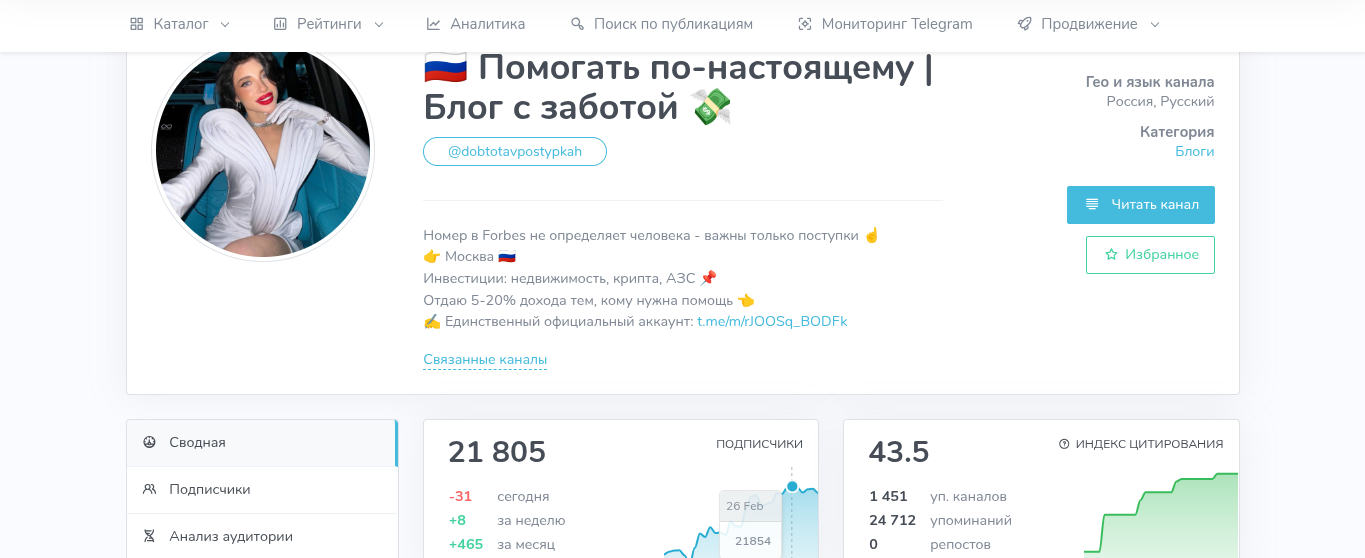The width and height of the screenshot is (1365, 558).
Task: Expand Связанные каналы
Action: [485, 360]
